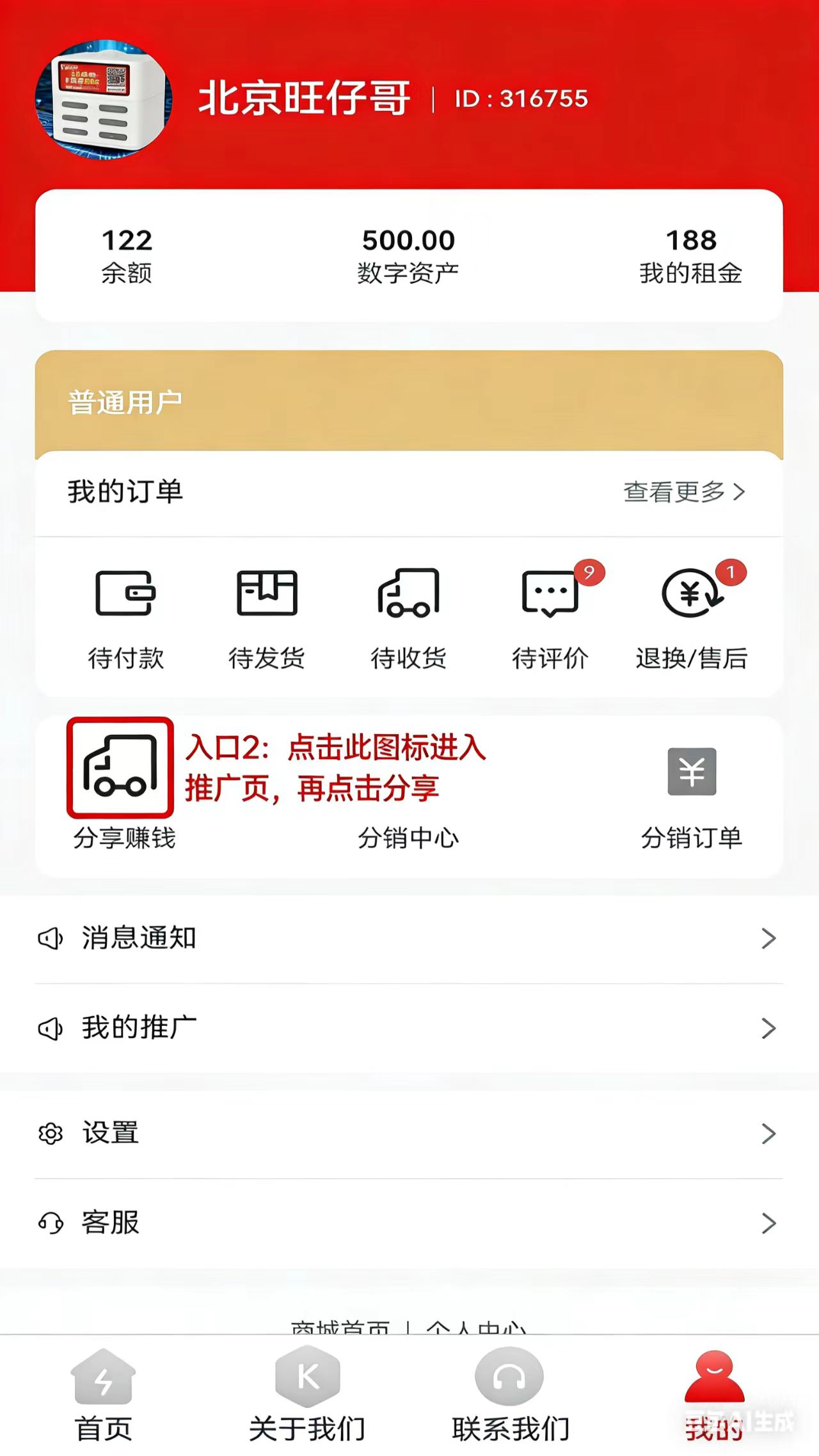Tap 查看更多 to see all orders
The width and height of the screenshot is (819, 1456).
(684, 492)
